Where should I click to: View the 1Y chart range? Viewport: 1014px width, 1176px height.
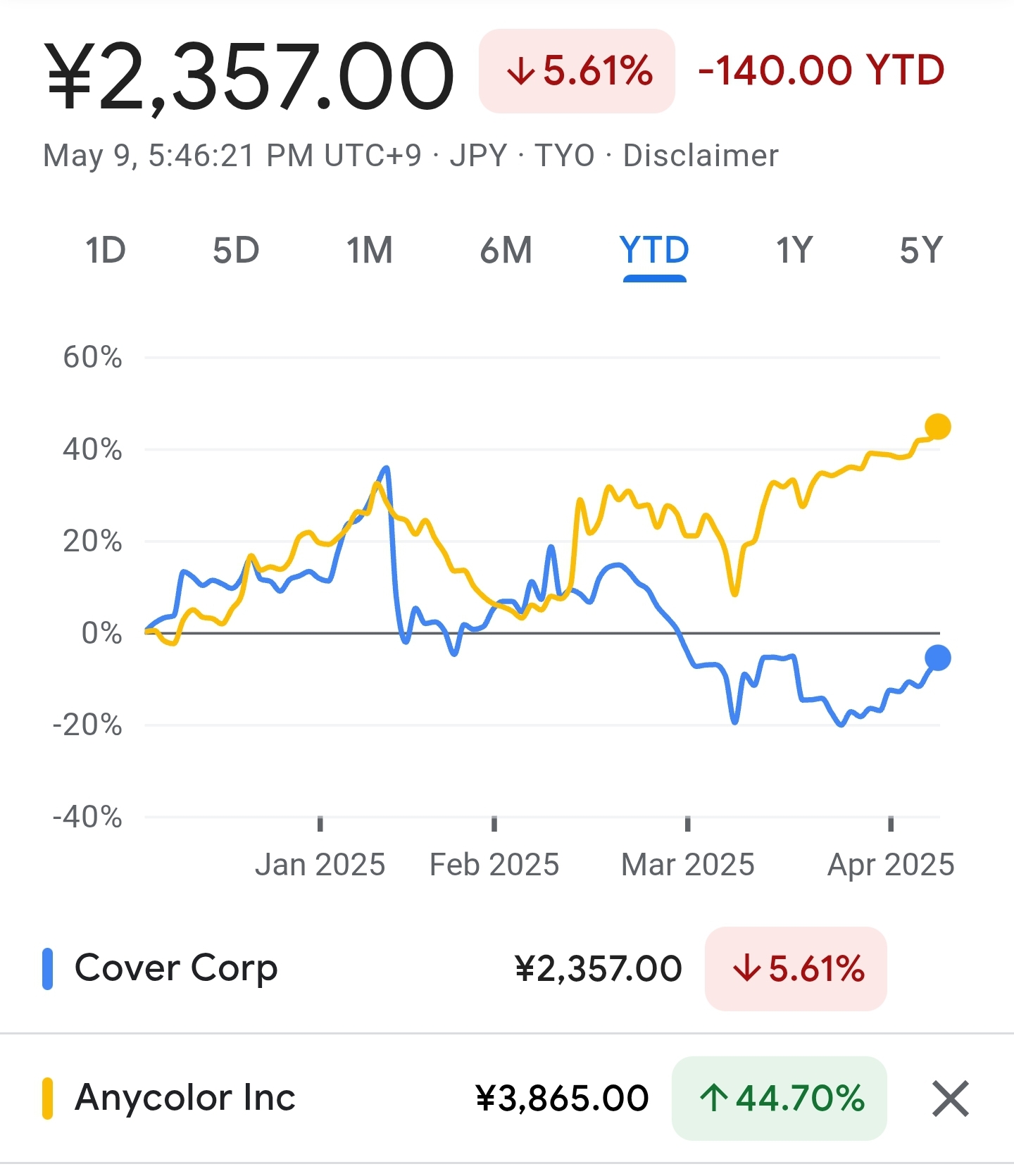794,251
